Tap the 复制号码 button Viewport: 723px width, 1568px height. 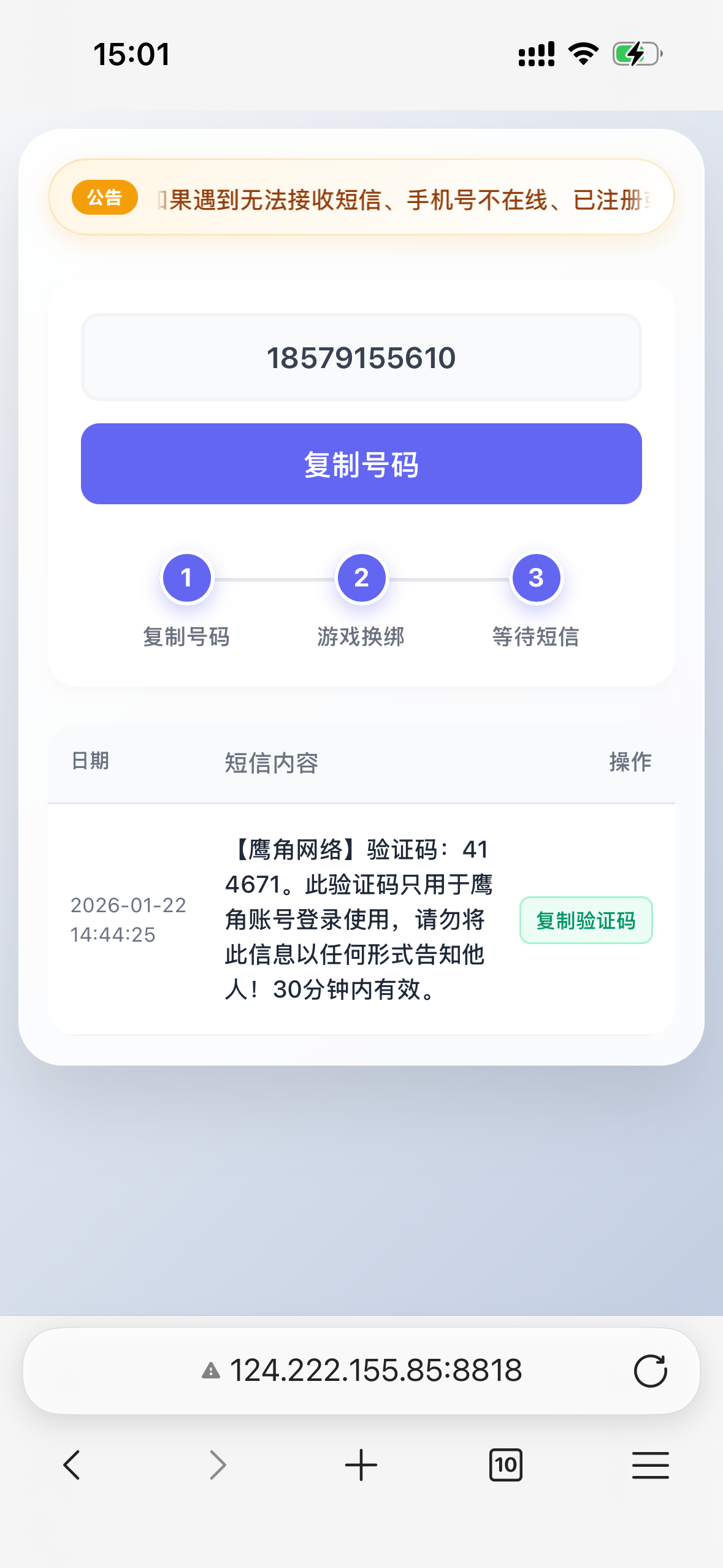(361, 464)
